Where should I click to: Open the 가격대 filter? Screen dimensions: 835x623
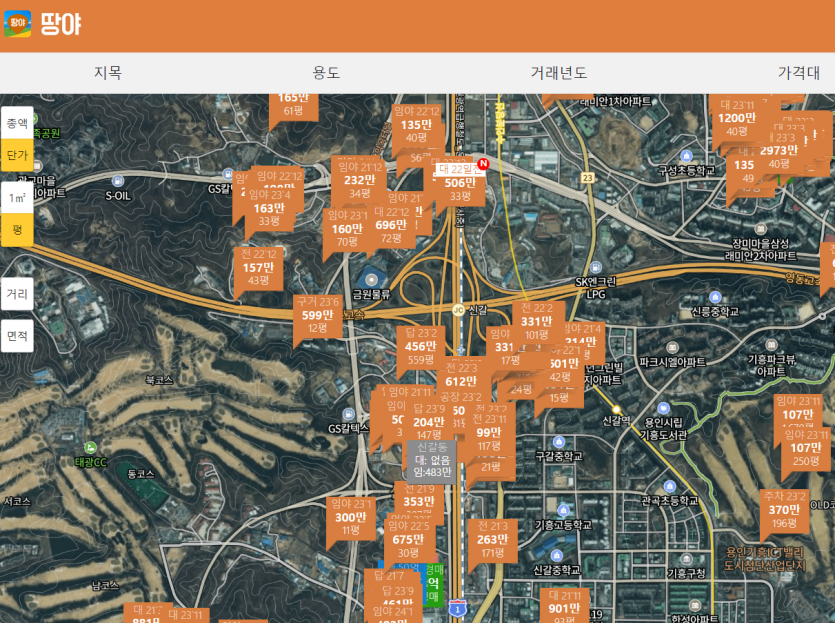pos(799,73)
